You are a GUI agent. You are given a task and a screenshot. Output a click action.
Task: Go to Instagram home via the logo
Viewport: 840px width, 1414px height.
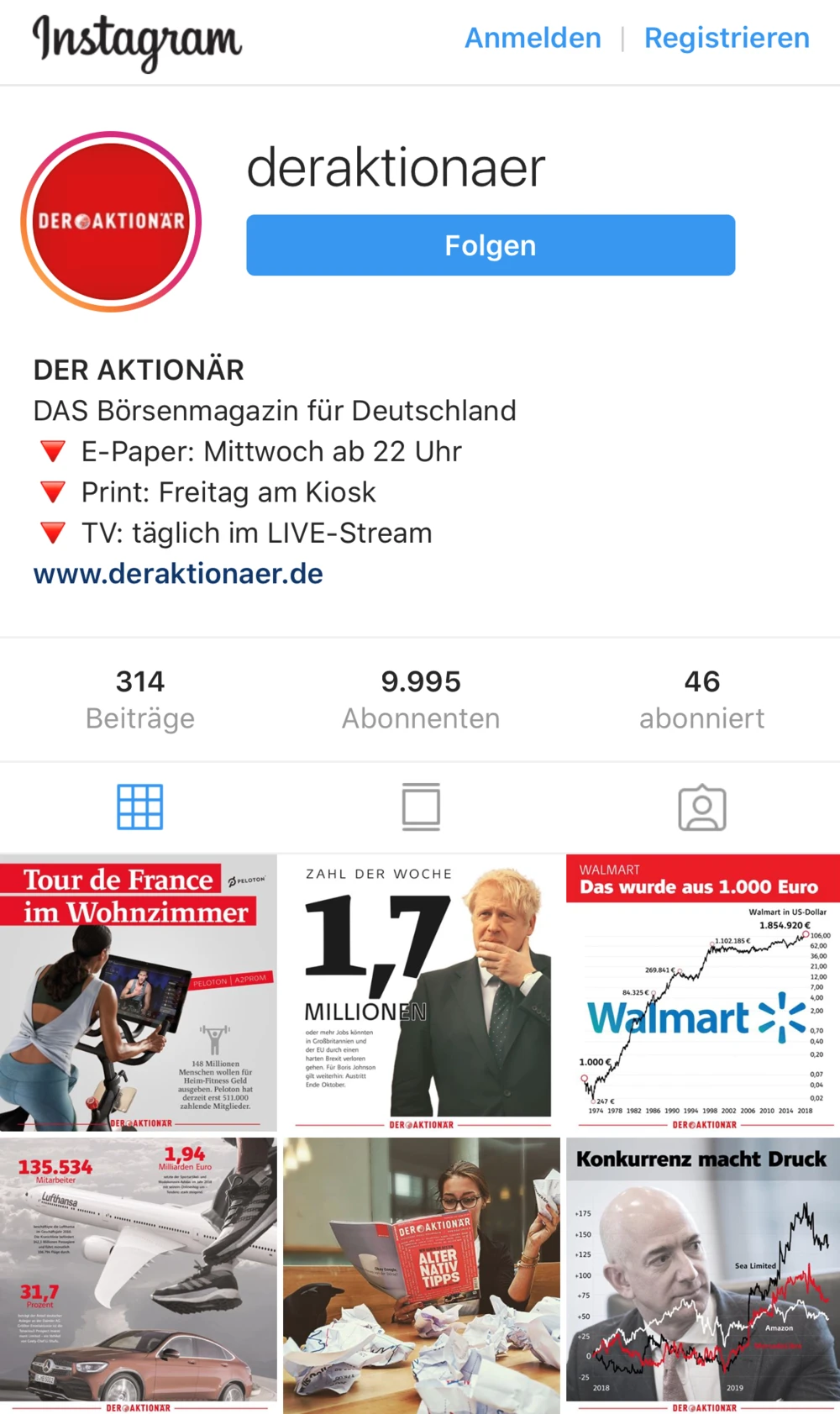(x=137, y=41)
